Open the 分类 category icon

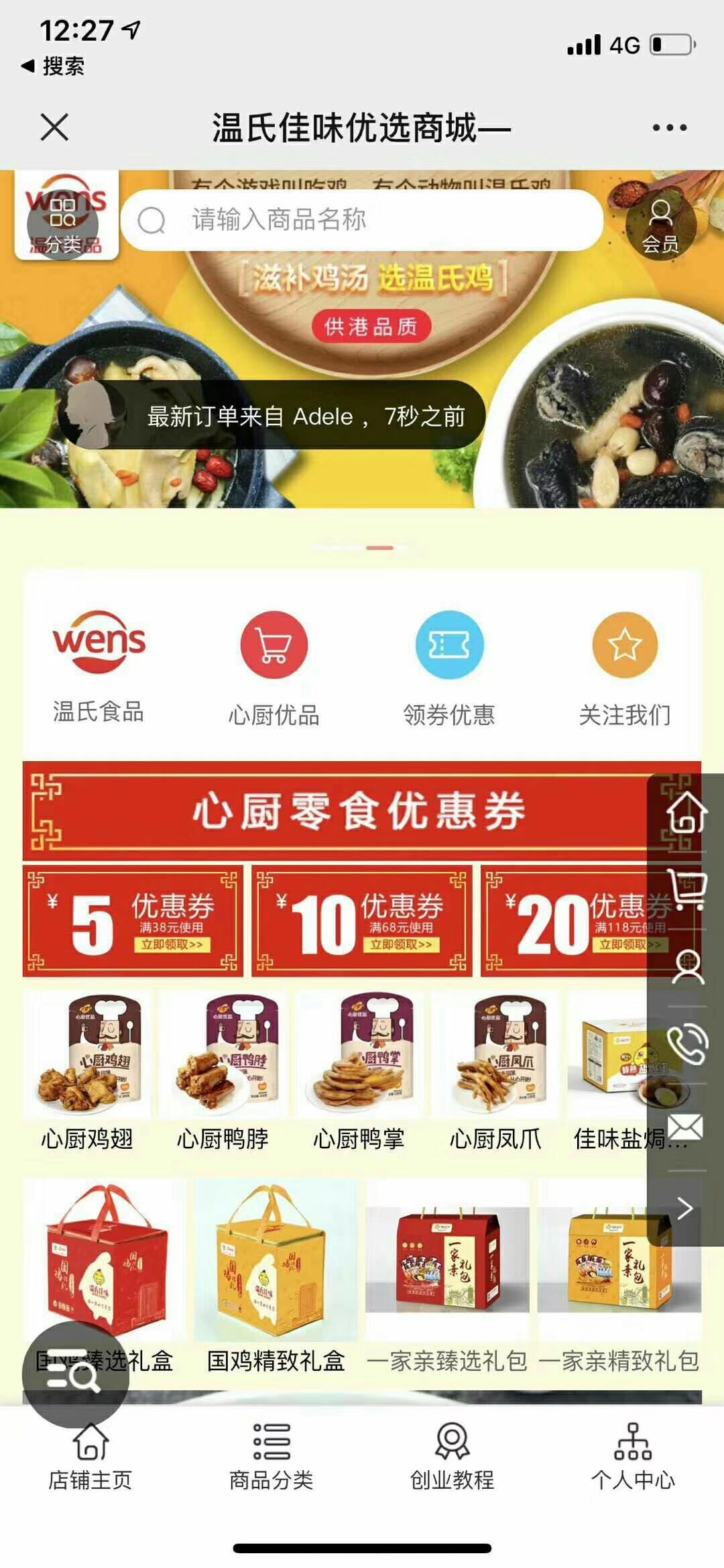pyautogui.click(x=63, y=224)
